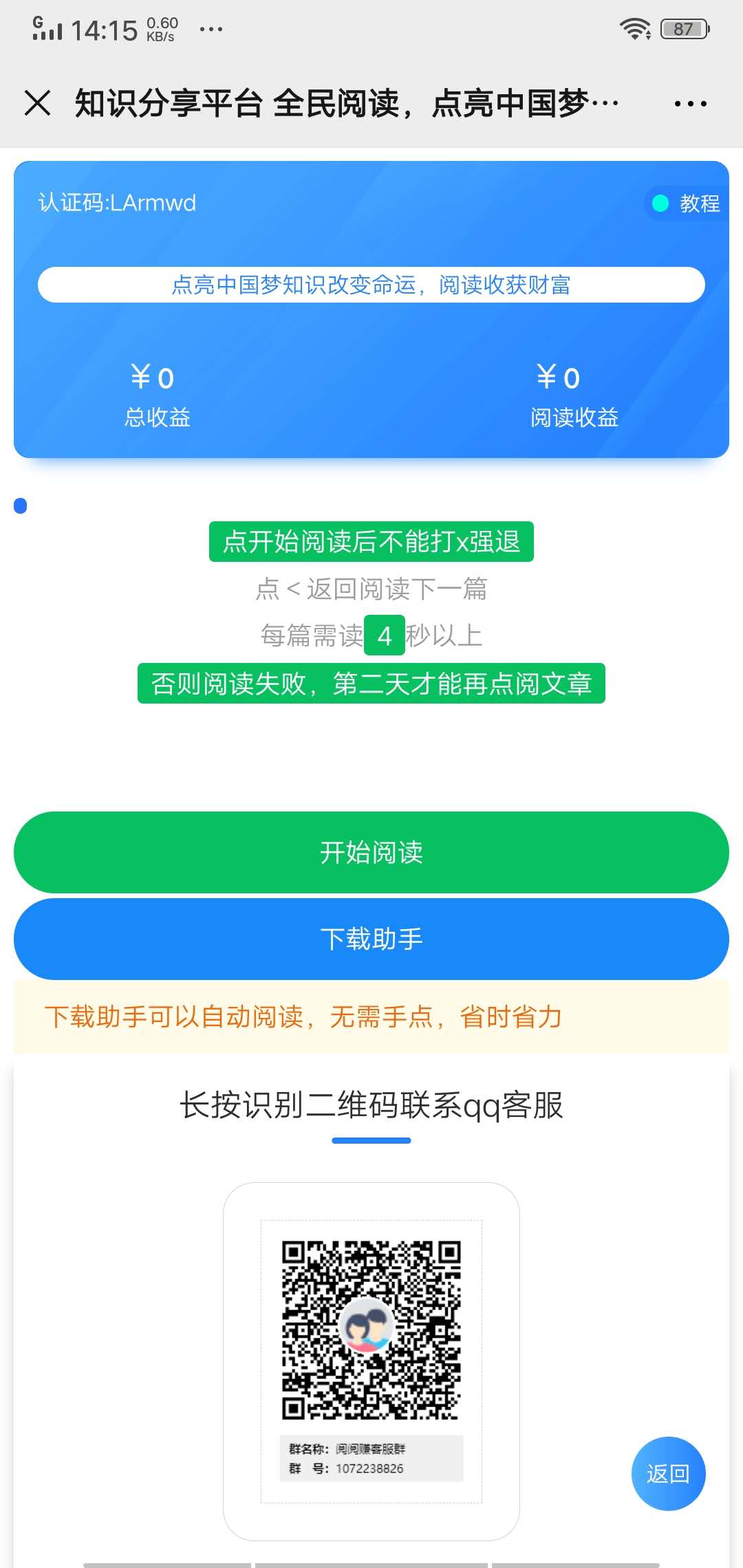743x1568 pixels.
Task: Tap the slogan banner 点亮中国梦知识改变命运
Action: (x=371, y=285)
